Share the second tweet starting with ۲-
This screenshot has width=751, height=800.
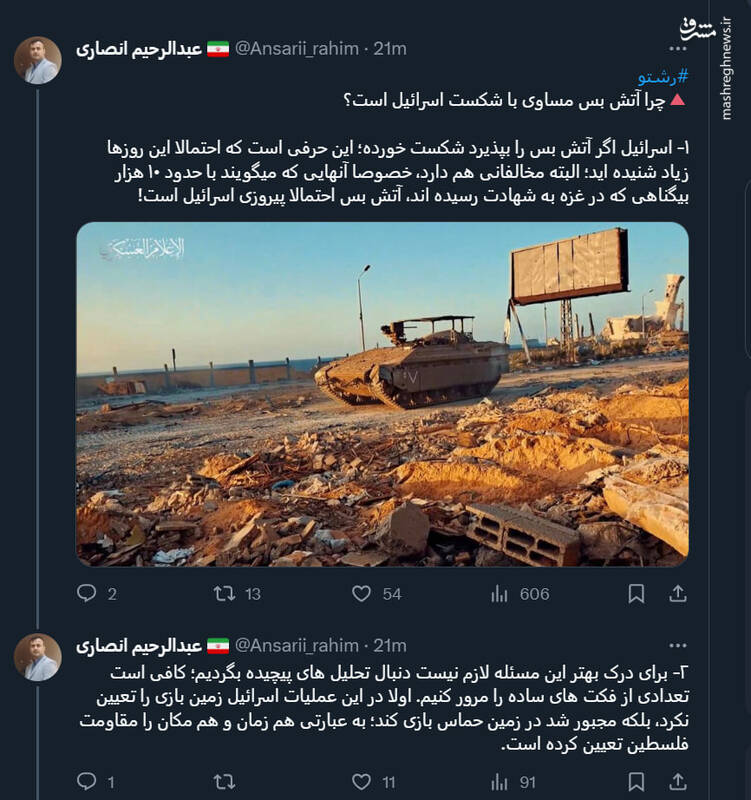tap(677, 781)
